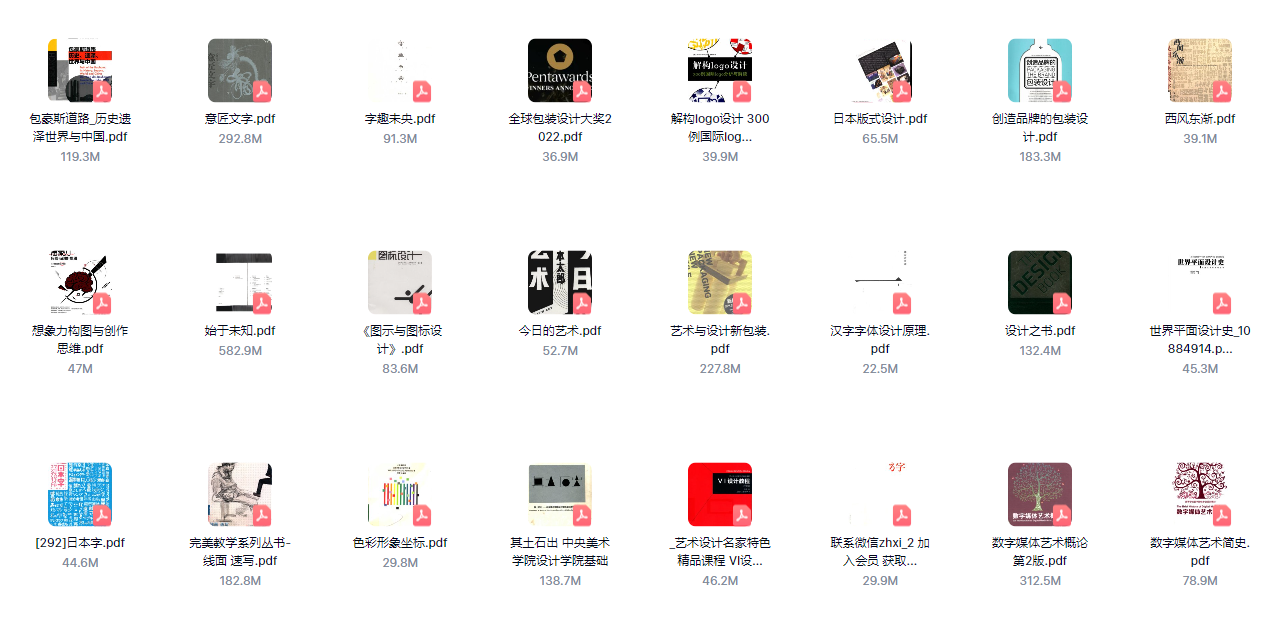Open 始于未知.pdf
1282x619 pixels.
240,283
